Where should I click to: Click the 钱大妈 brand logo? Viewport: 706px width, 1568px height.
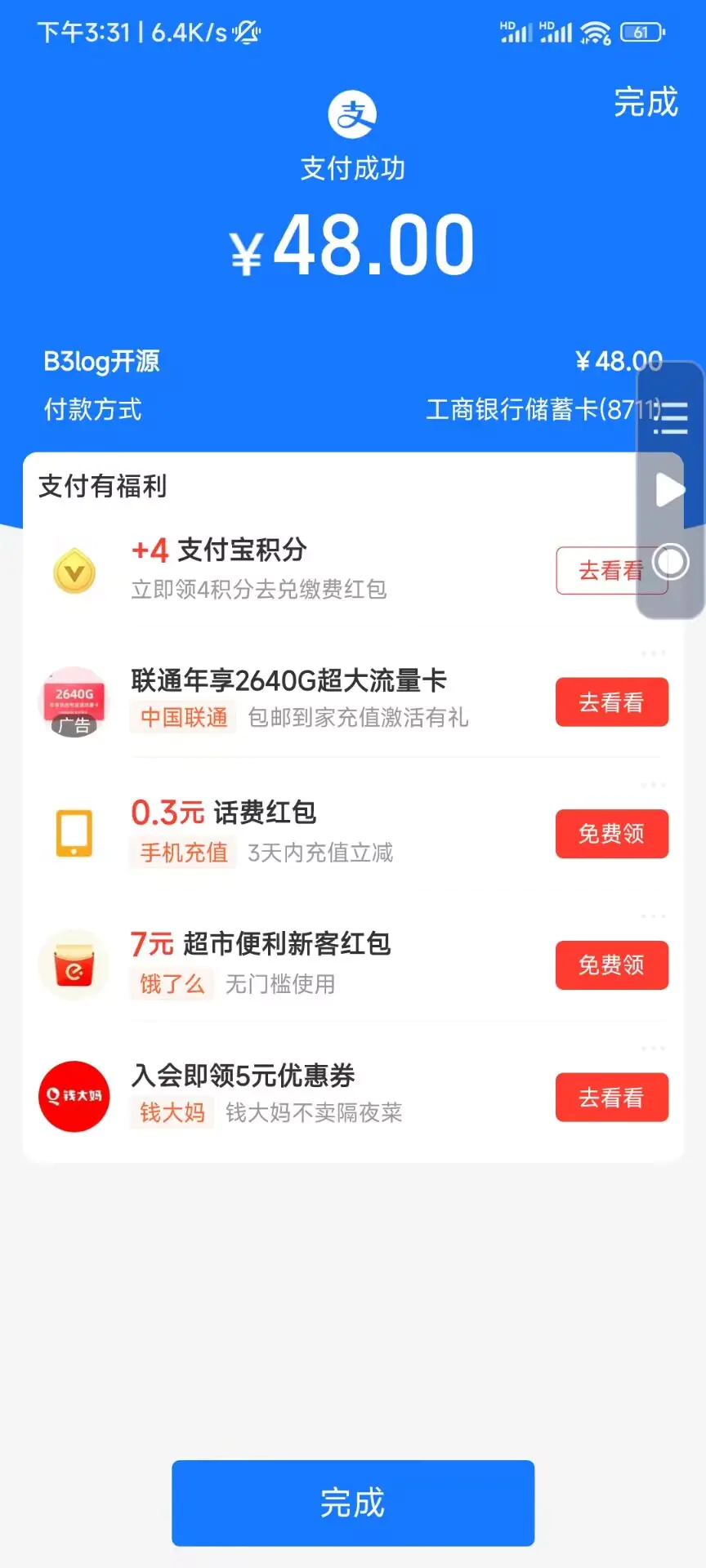74,1097
